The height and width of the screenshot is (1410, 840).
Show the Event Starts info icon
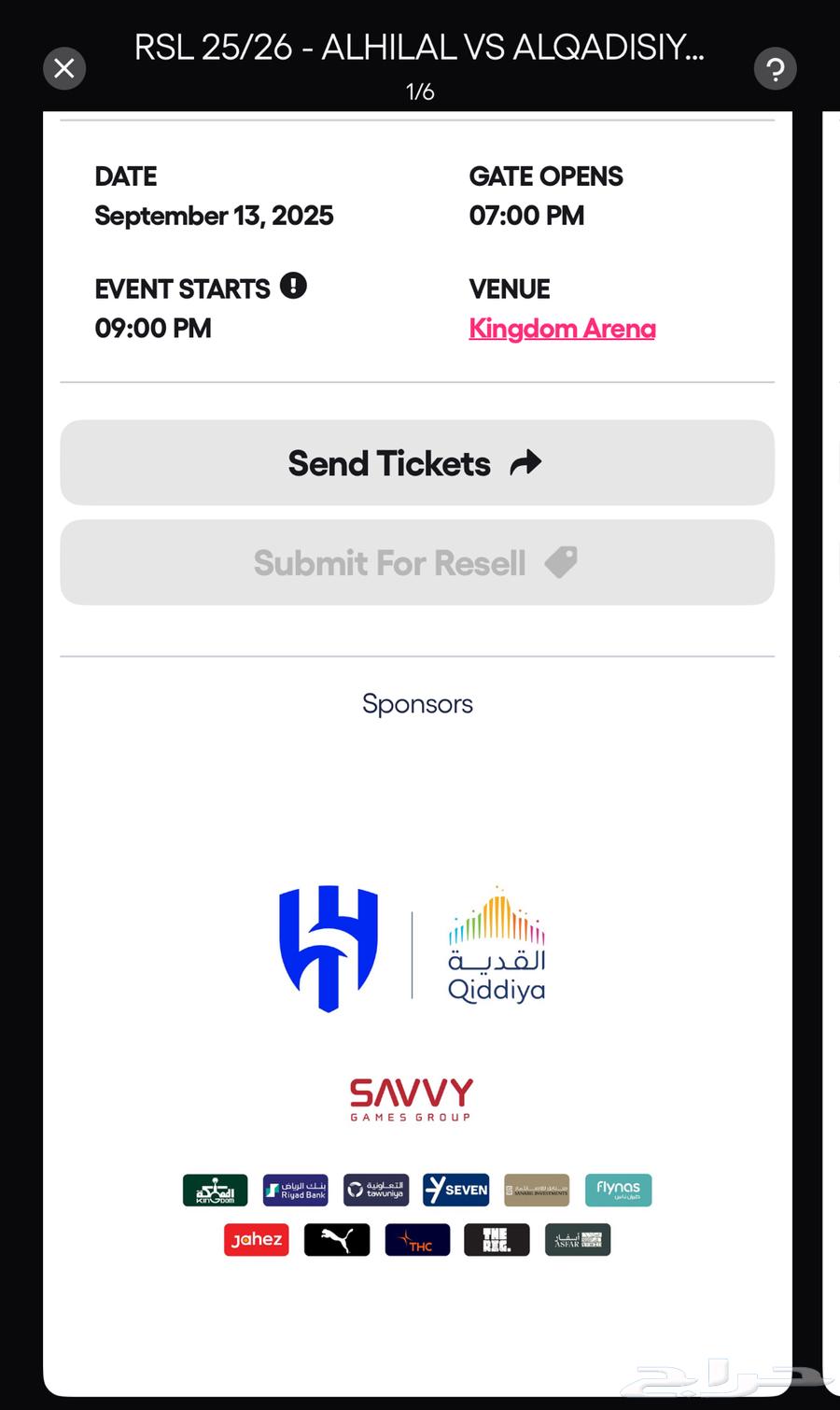(x=293, y=286)
